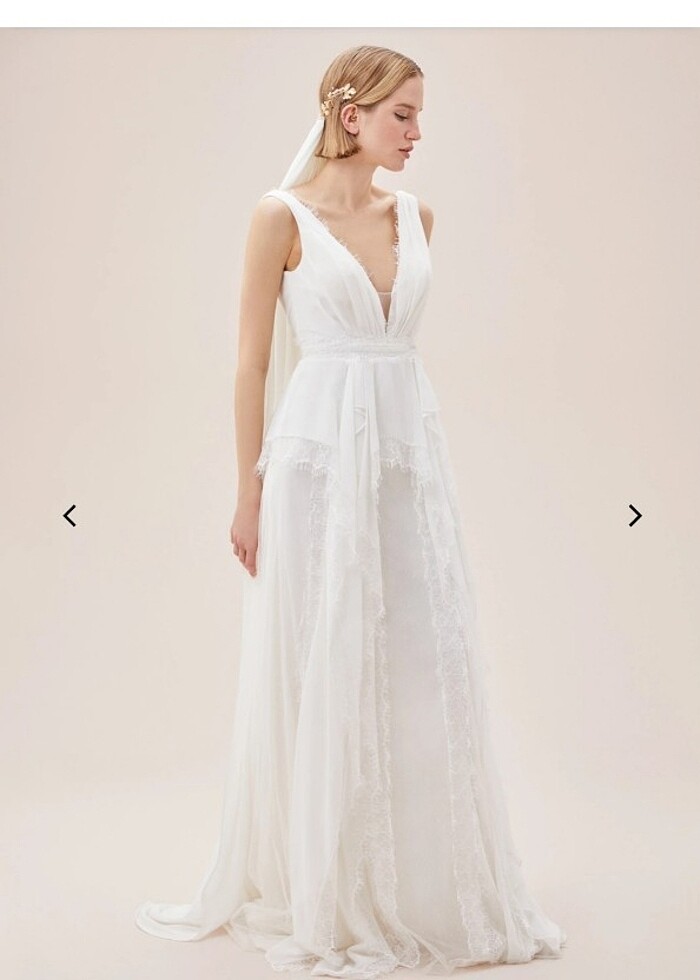Show the next product photo
Viewport: 700px width, 980px height.
pos(634,516)
